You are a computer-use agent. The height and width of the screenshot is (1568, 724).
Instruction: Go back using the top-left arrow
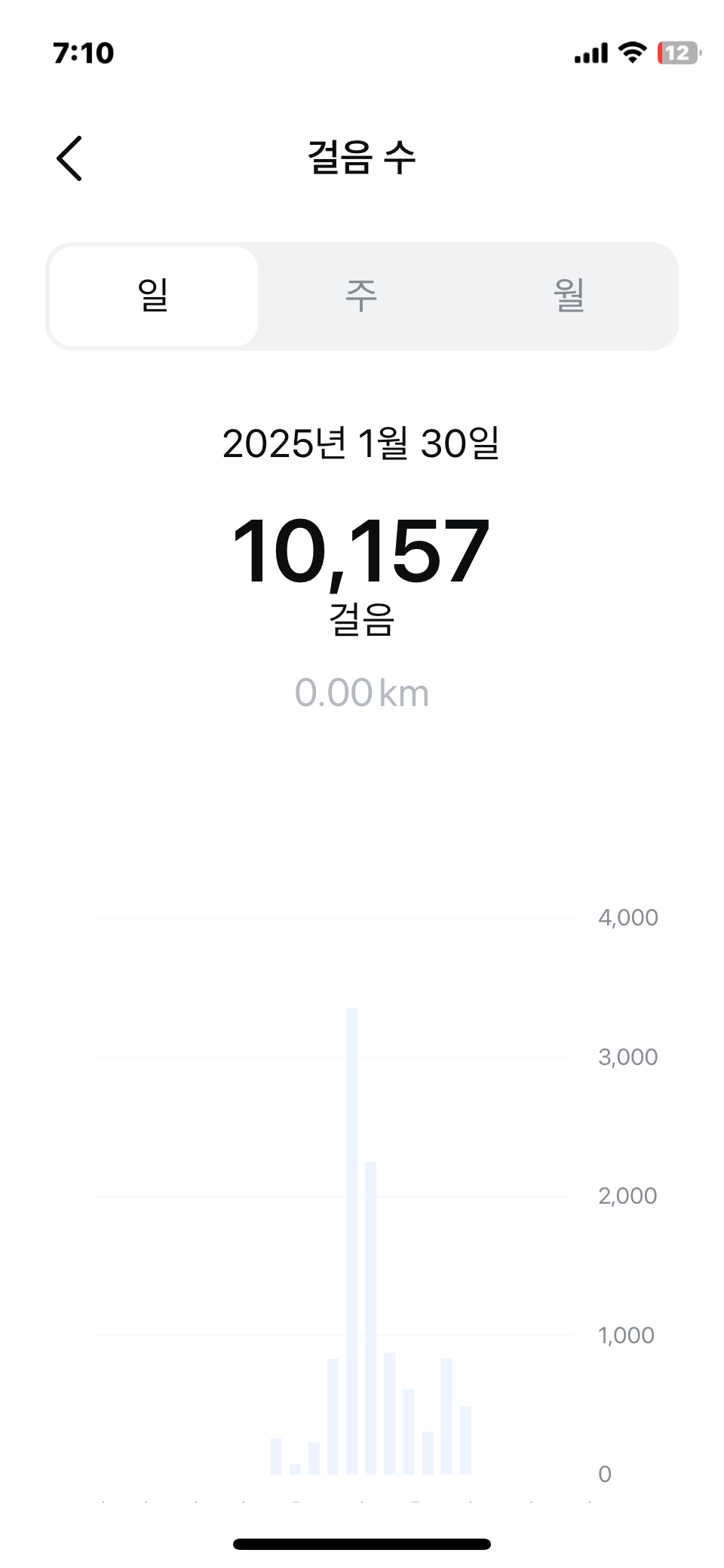[69, 158]
